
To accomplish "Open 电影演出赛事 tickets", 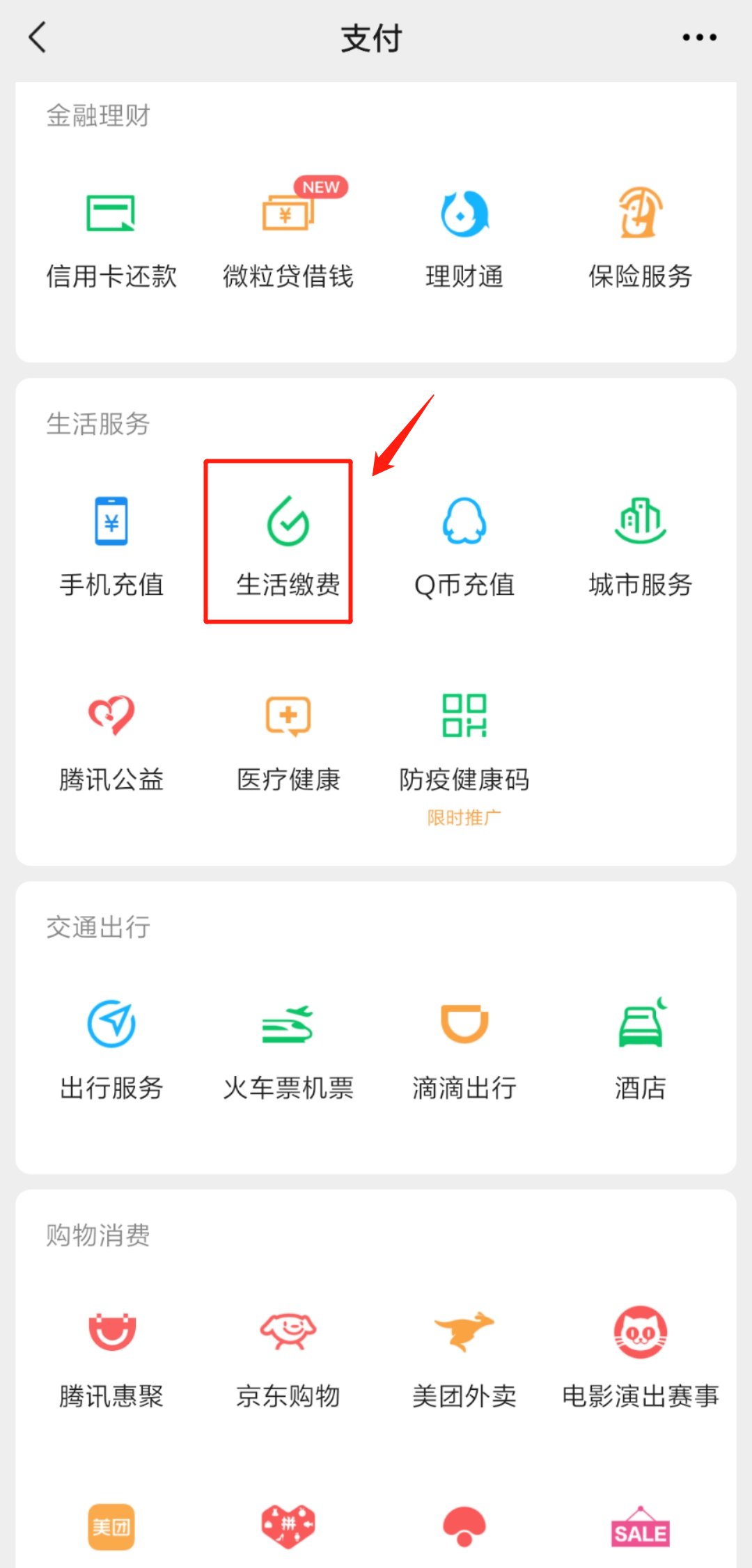I will click(640, 1357).
